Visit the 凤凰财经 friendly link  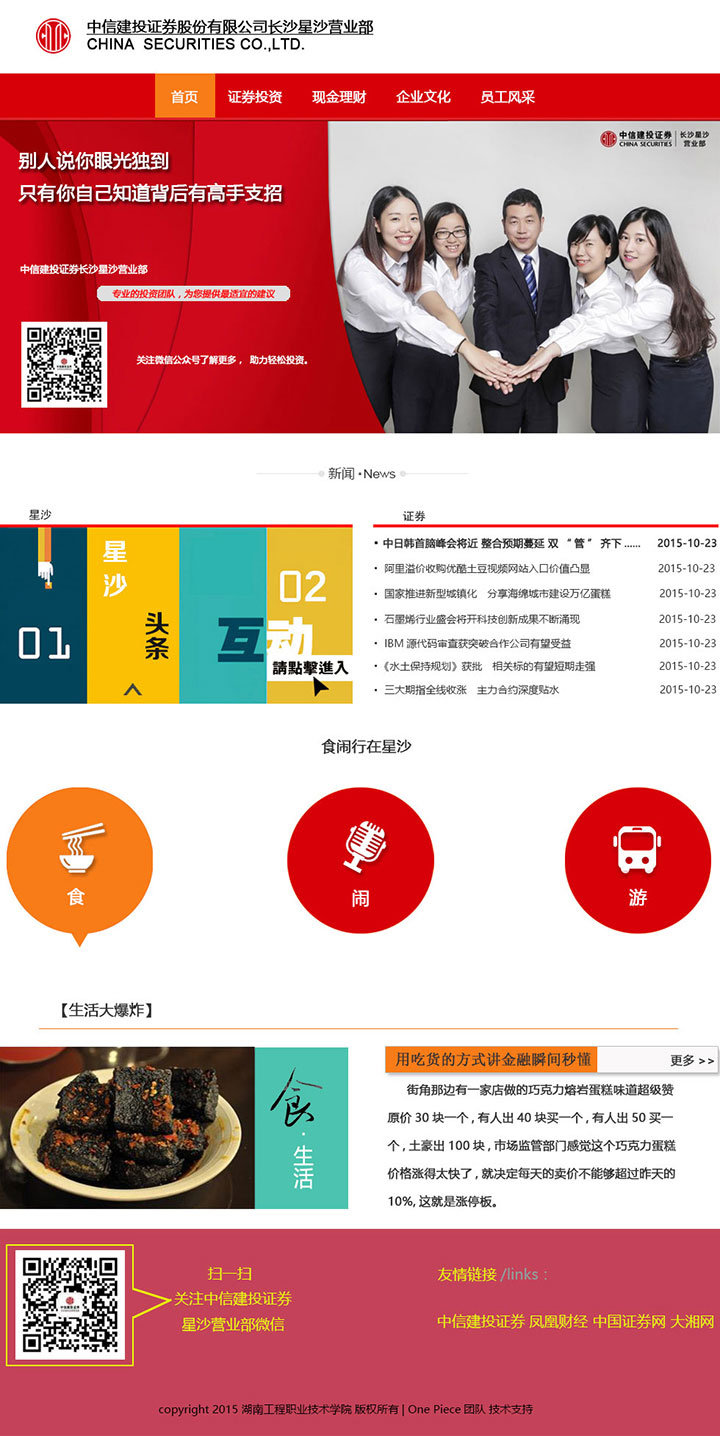tap(558, 1321)
